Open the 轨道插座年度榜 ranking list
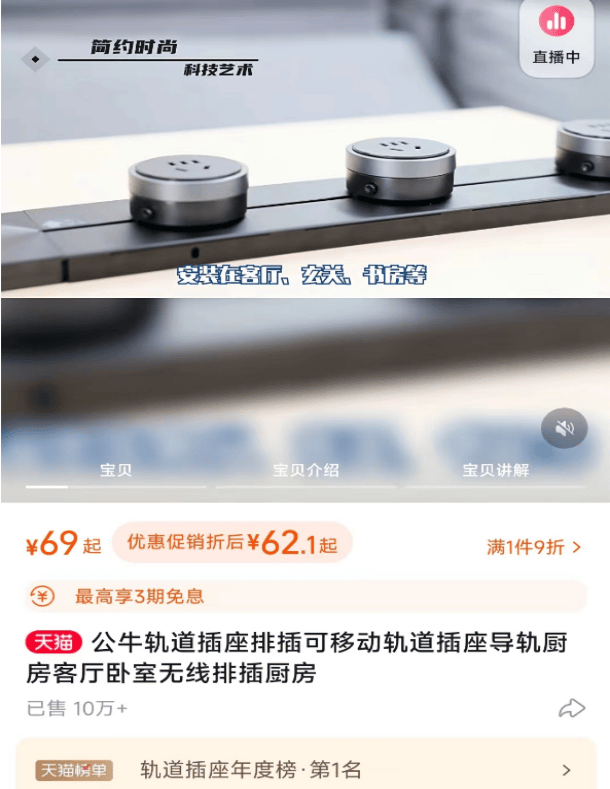Image resolution: width=610 pixels, height=789 pixels. point(305,769)
